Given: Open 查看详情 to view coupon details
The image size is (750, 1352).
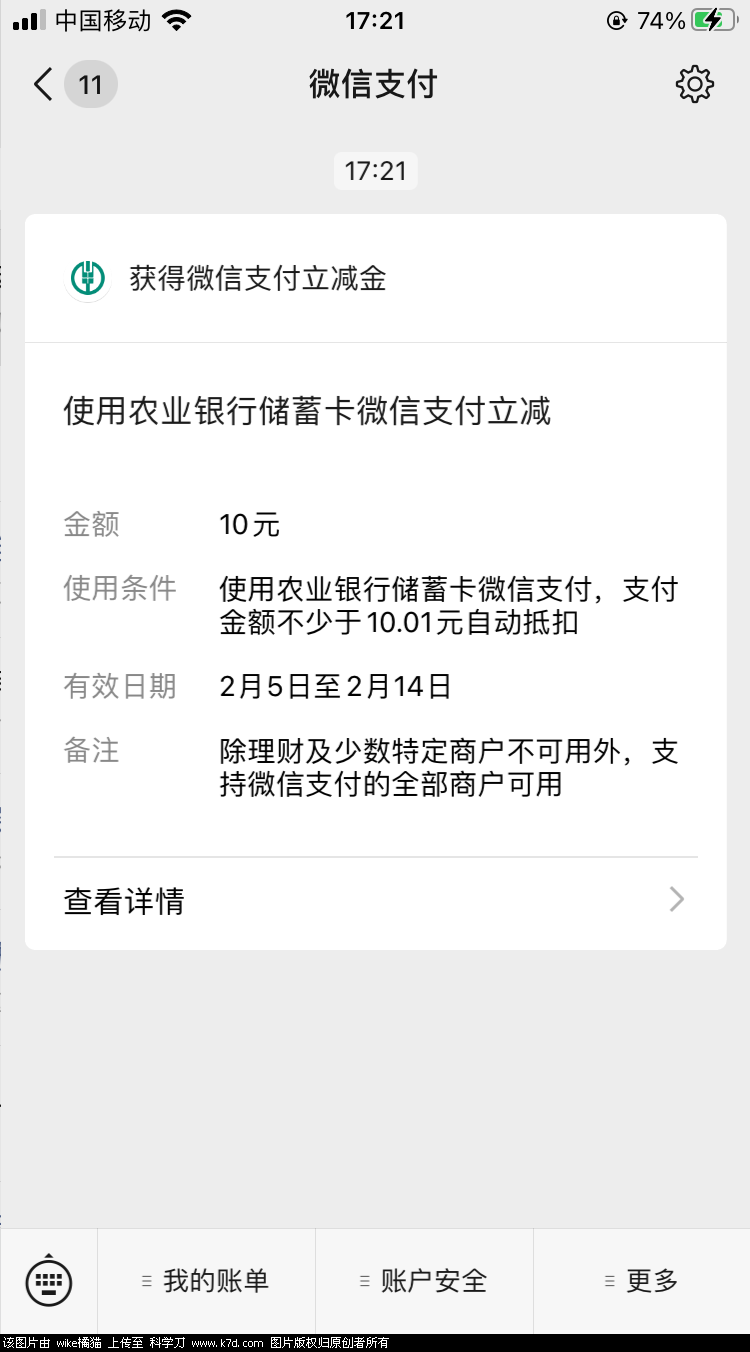Looking at the screenshot, I should point(124,901).
